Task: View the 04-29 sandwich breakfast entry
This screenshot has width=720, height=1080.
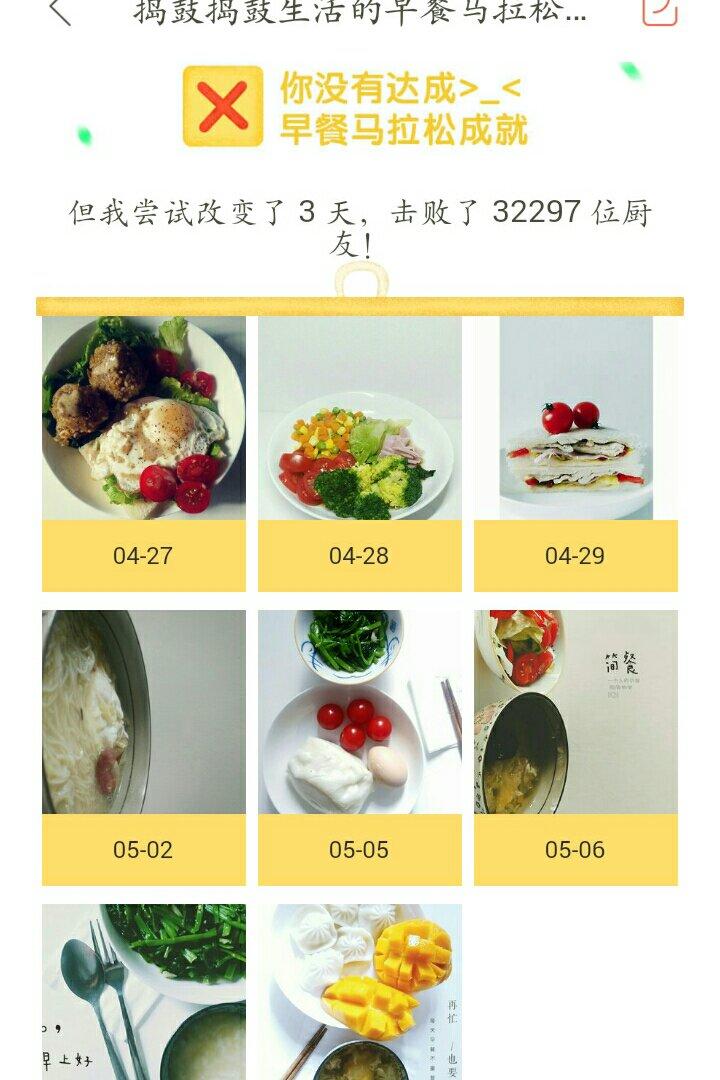Action: (x=575, y=418)
